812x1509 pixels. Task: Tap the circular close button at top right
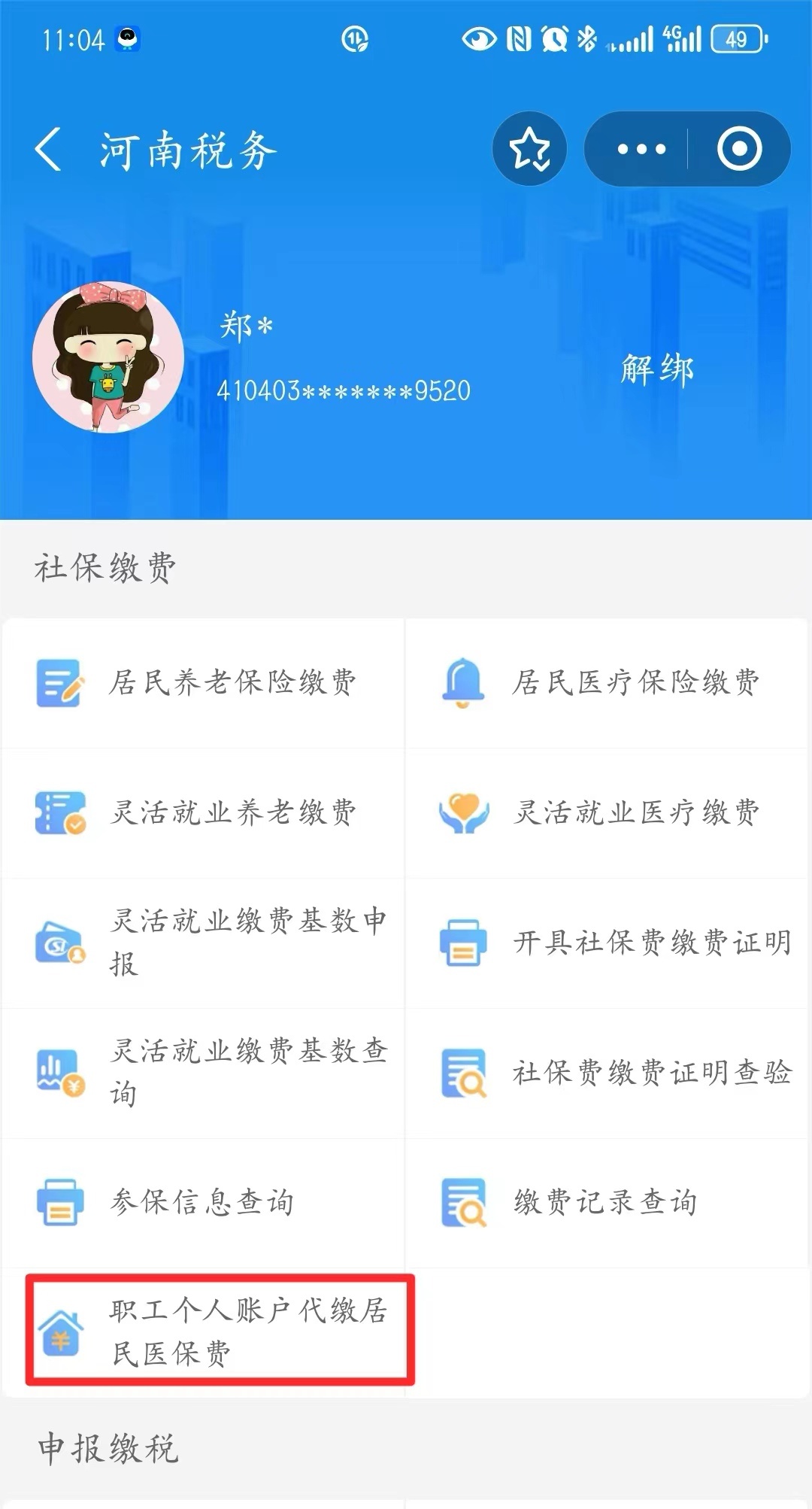(739, 149)
